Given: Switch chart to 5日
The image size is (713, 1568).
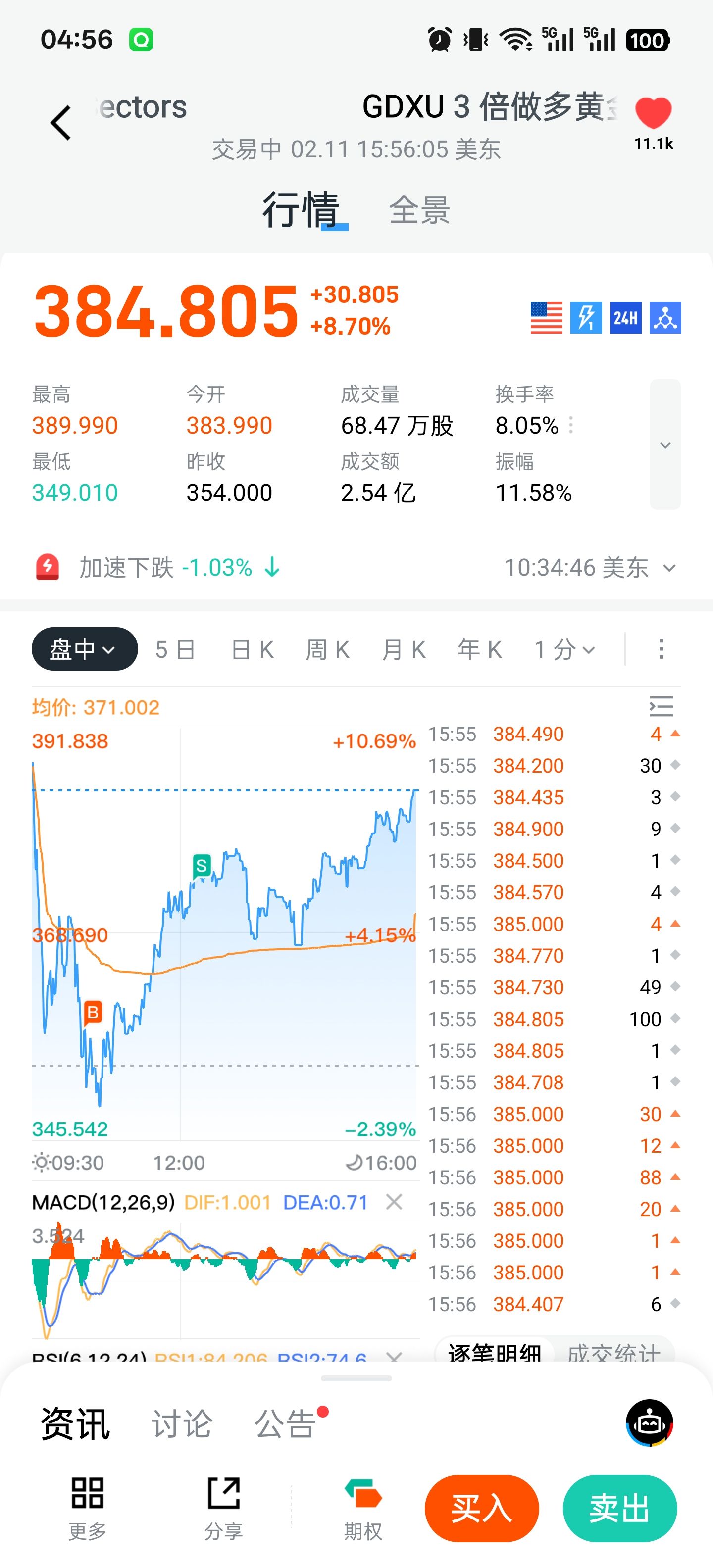Looking at the screenshot, I should click(x=175, y=649).
